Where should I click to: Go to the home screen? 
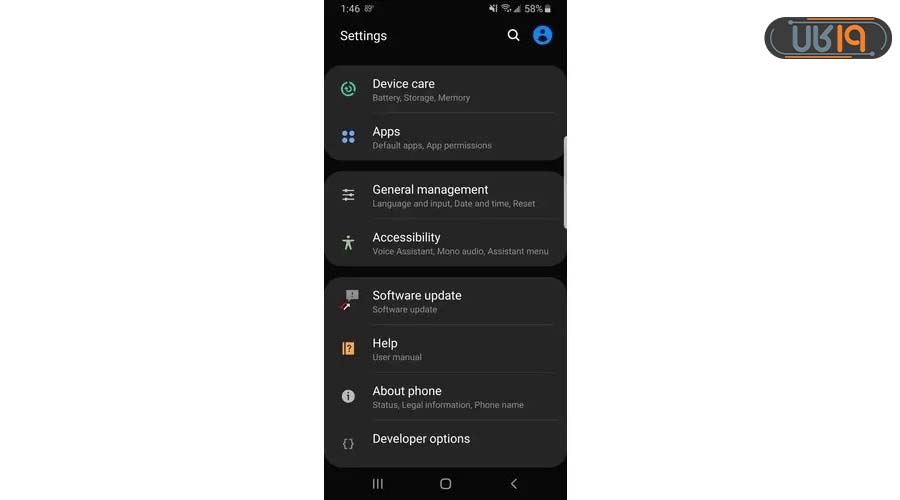(446, 484)
